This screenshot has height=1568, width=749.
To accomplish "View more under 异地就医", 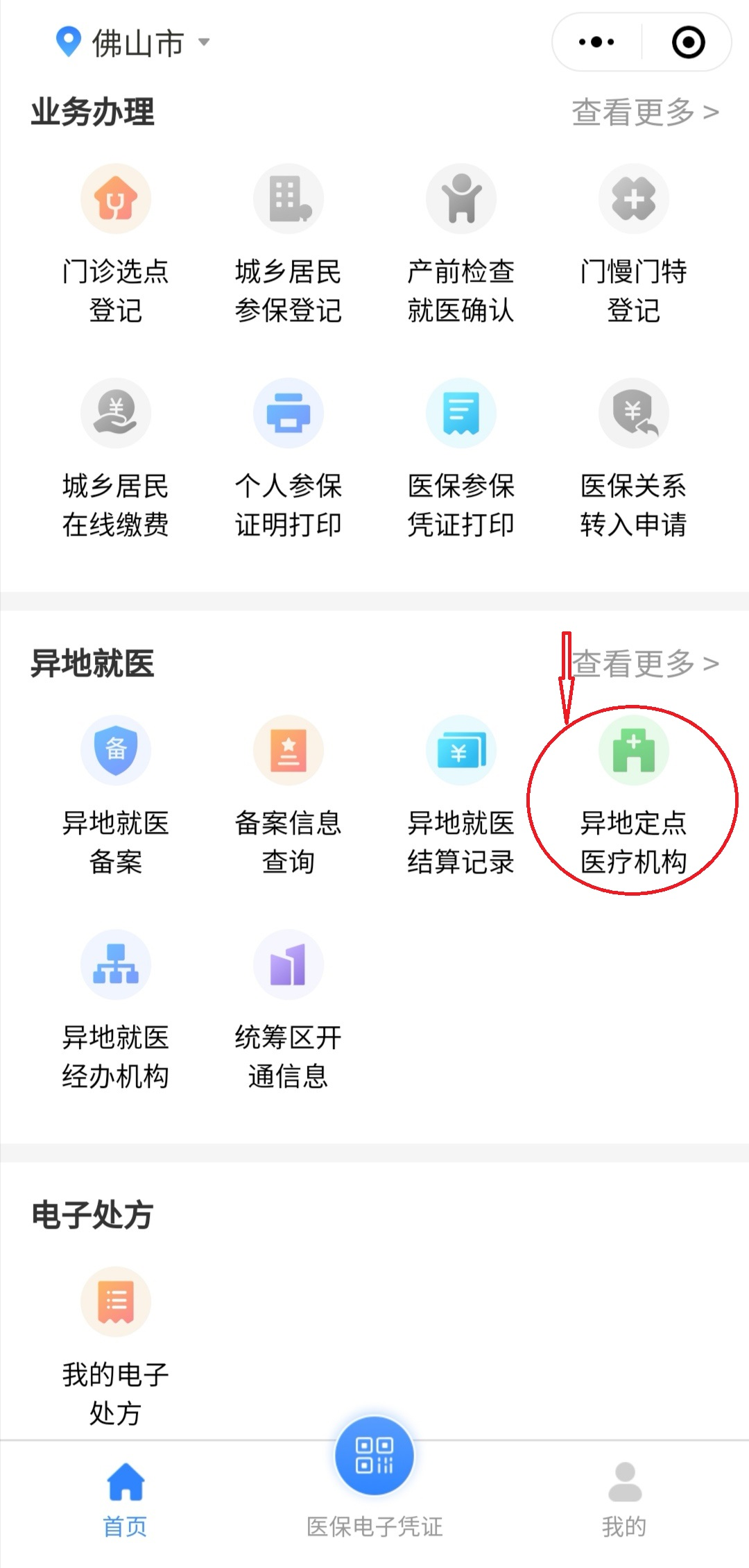I will 645,664.
